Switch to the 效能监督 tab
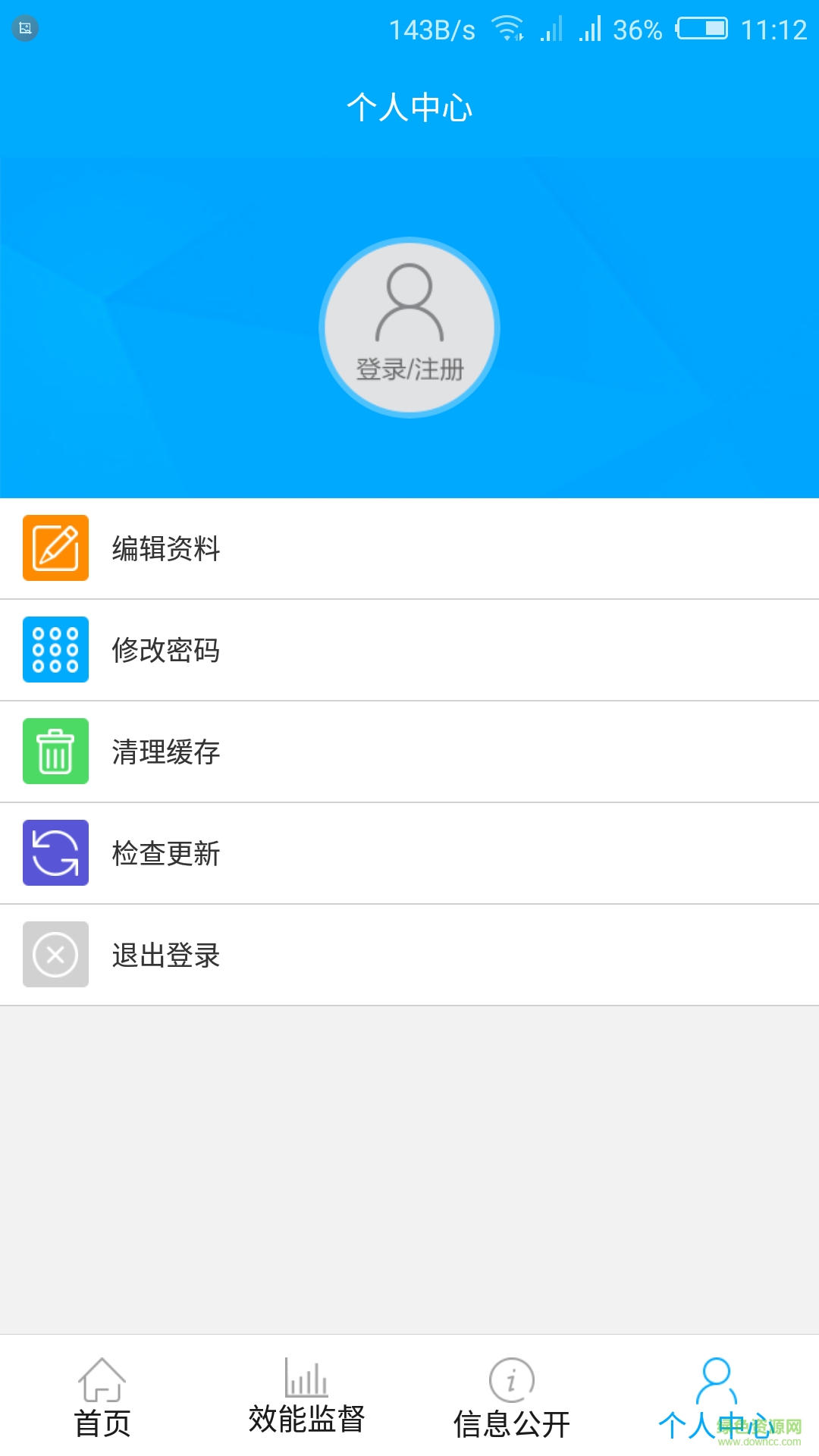This screenshot has height=1456, width=819. (306, 1410)
